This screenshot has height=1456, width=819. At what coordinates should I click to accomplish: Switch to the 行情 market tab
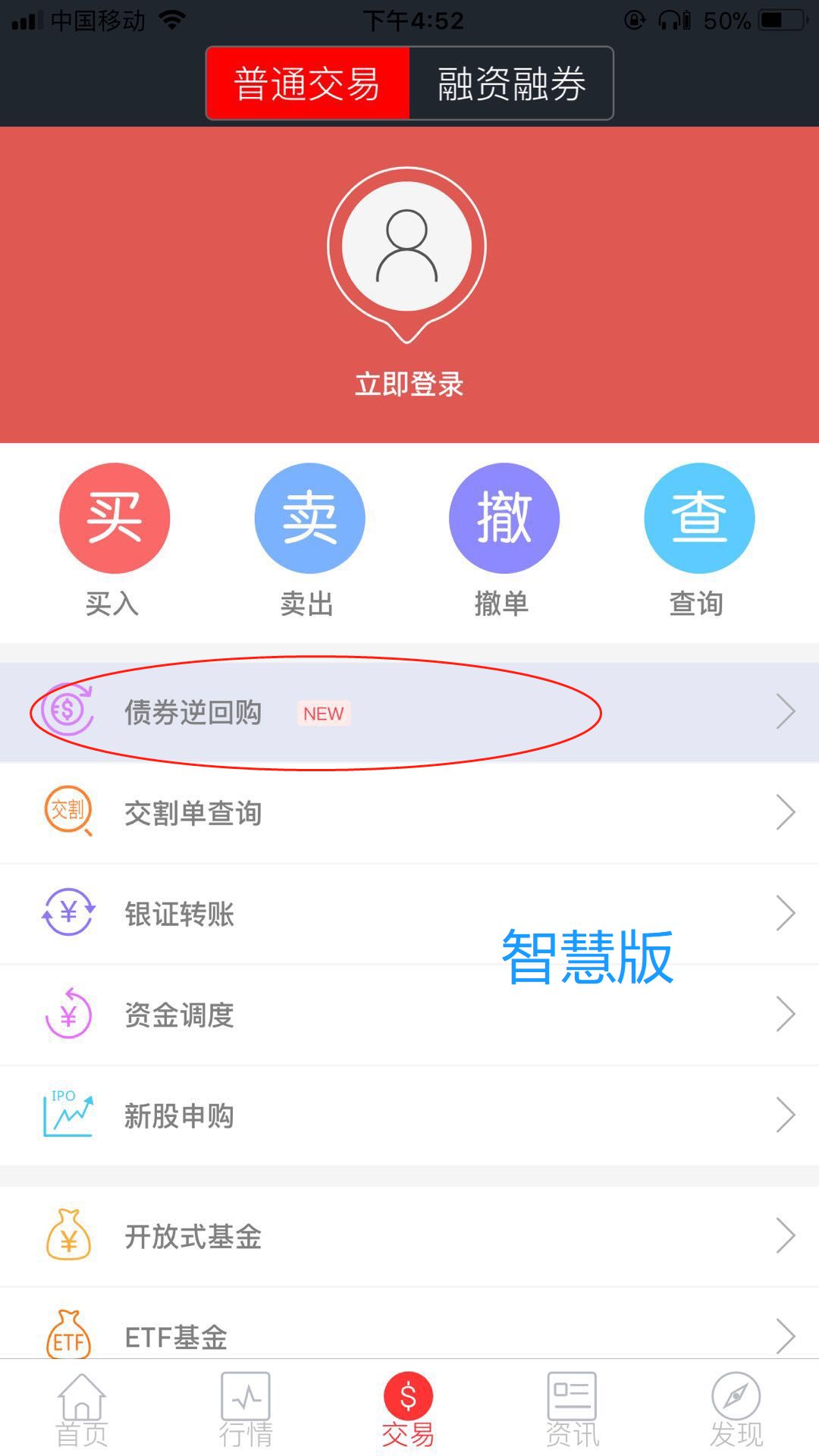point(246,1409)
